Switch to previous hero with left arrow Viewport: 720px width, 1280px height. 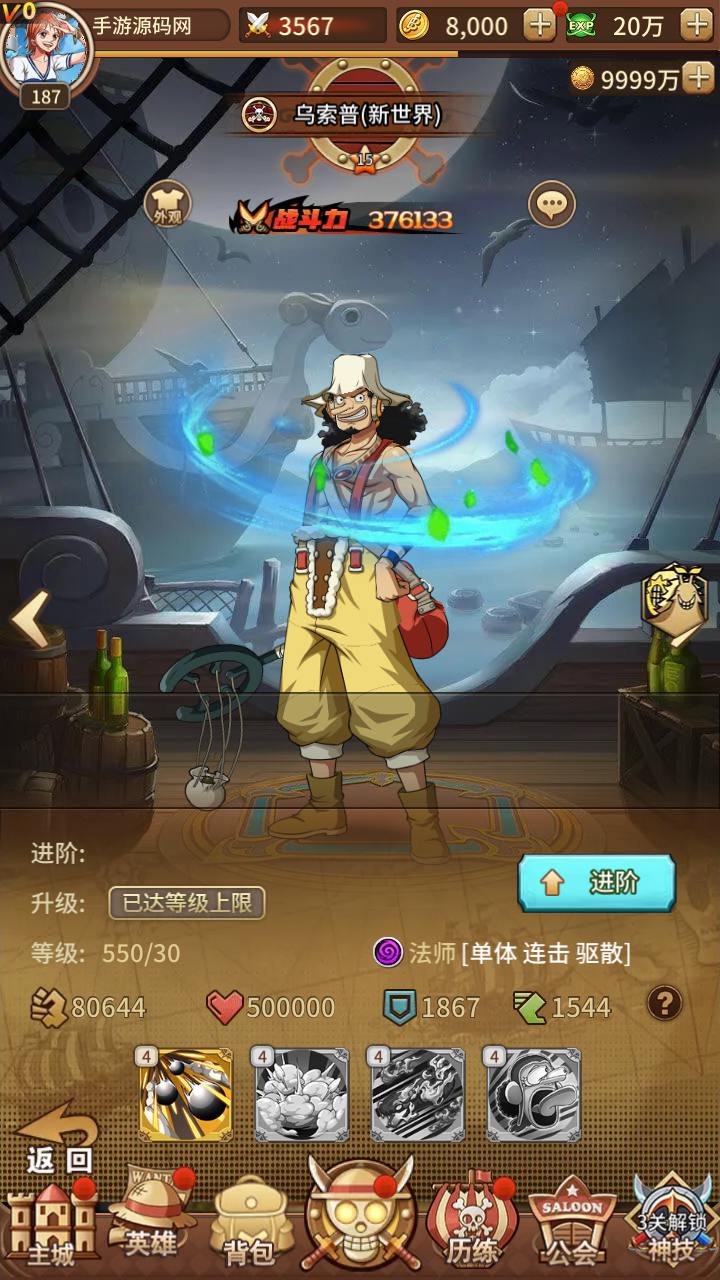(30, 619)
